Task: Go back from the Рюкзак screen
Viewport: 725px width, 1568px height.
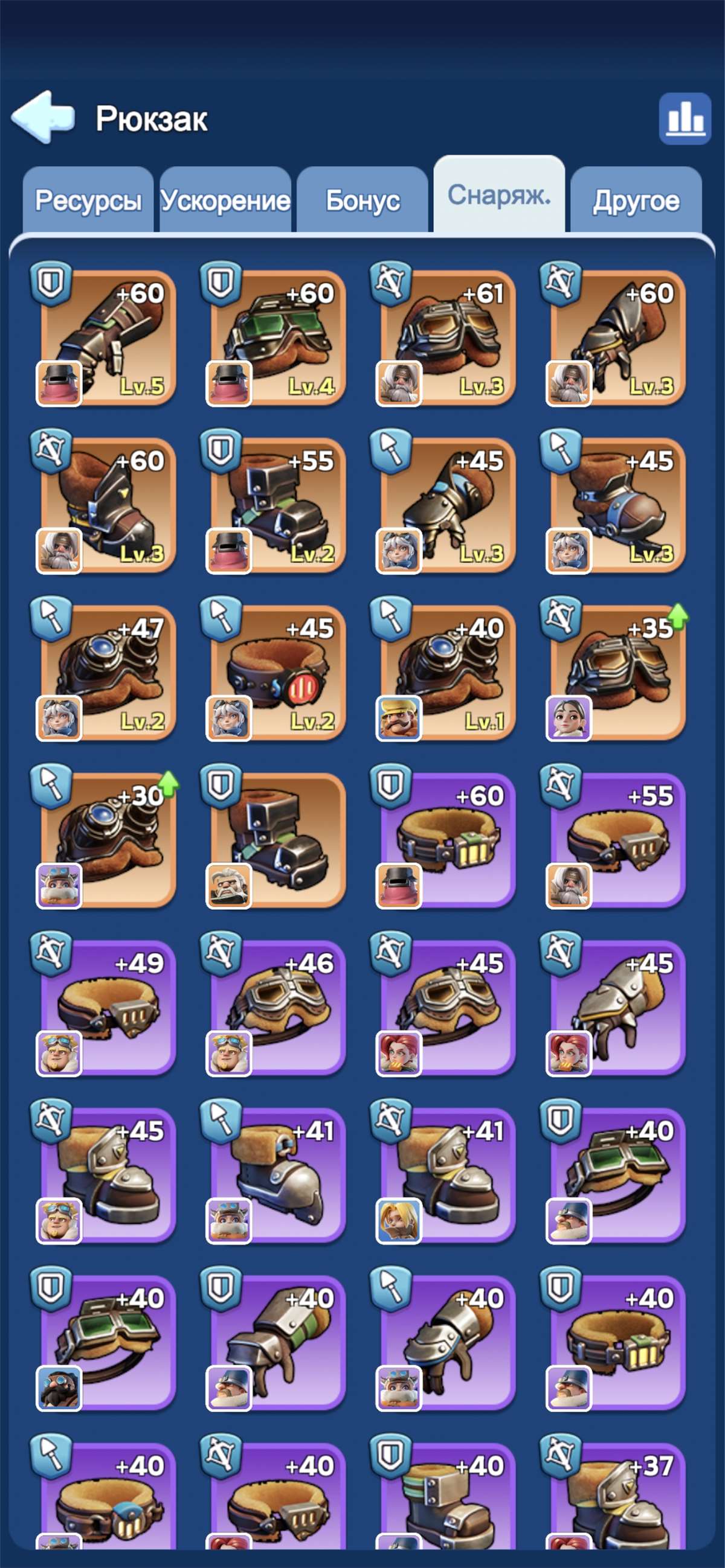Action: point(43,118)
